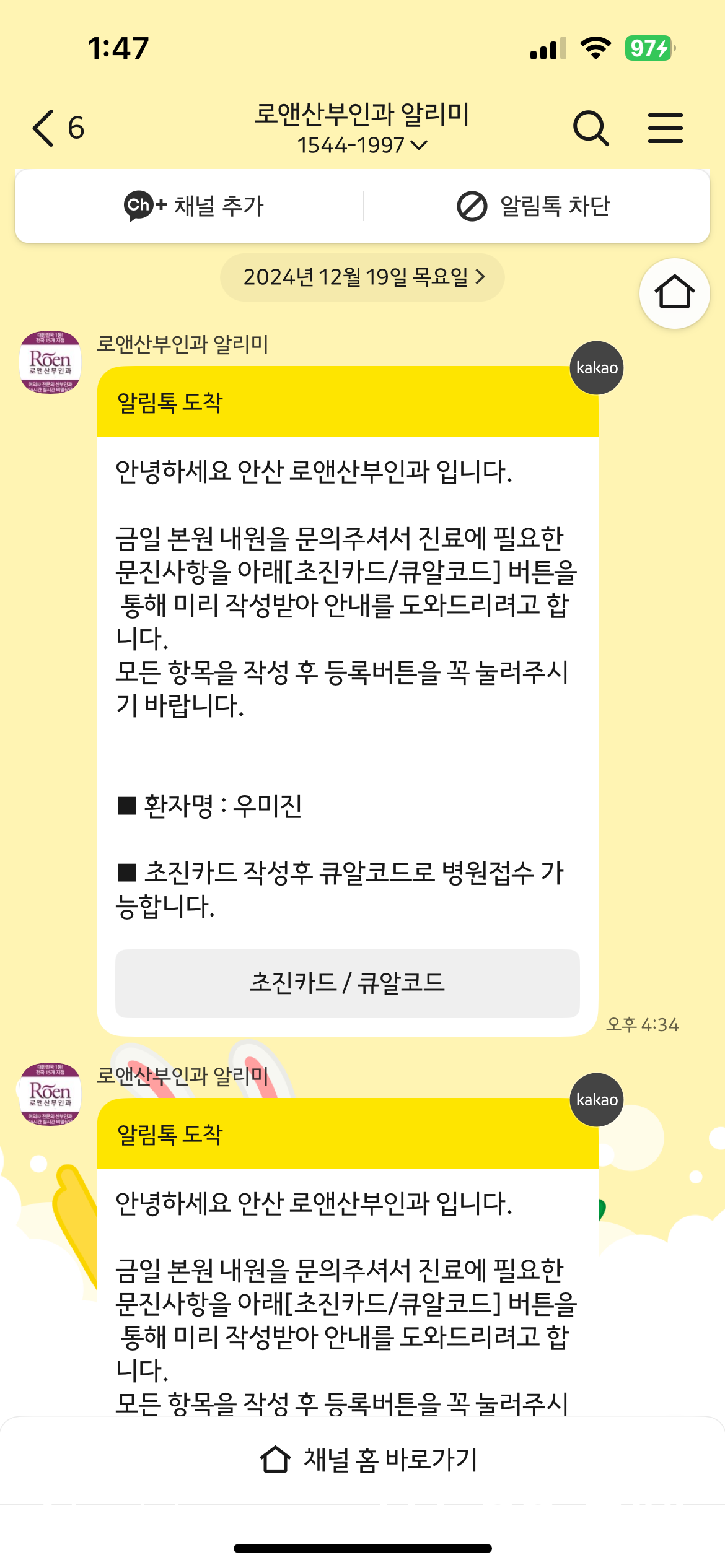
Task: Block notifications with 알림톡 차단
Action: 534,206
